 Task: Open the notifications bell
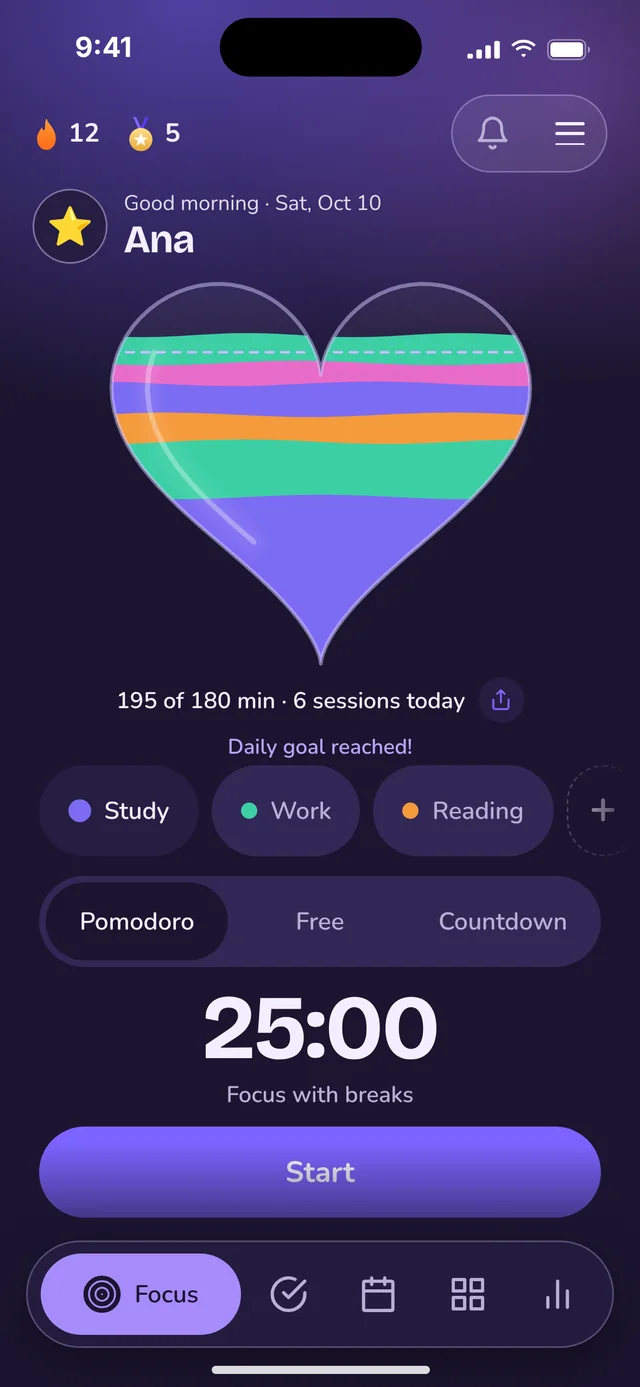coord(492,133)
